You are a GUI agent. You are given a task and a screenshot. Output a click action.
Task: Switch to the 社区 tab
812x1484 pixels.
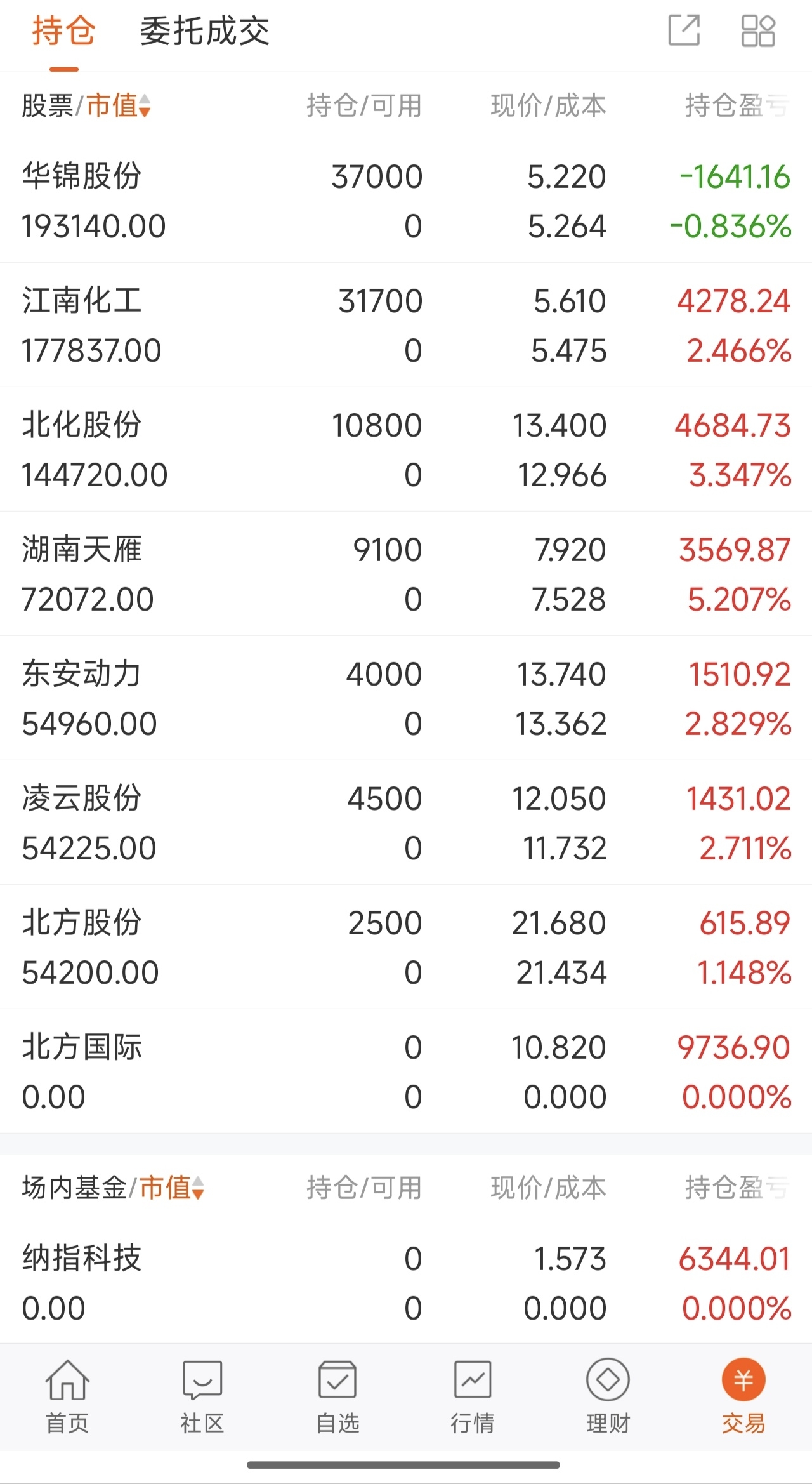pyautogui.click(x=202, y=1398)
